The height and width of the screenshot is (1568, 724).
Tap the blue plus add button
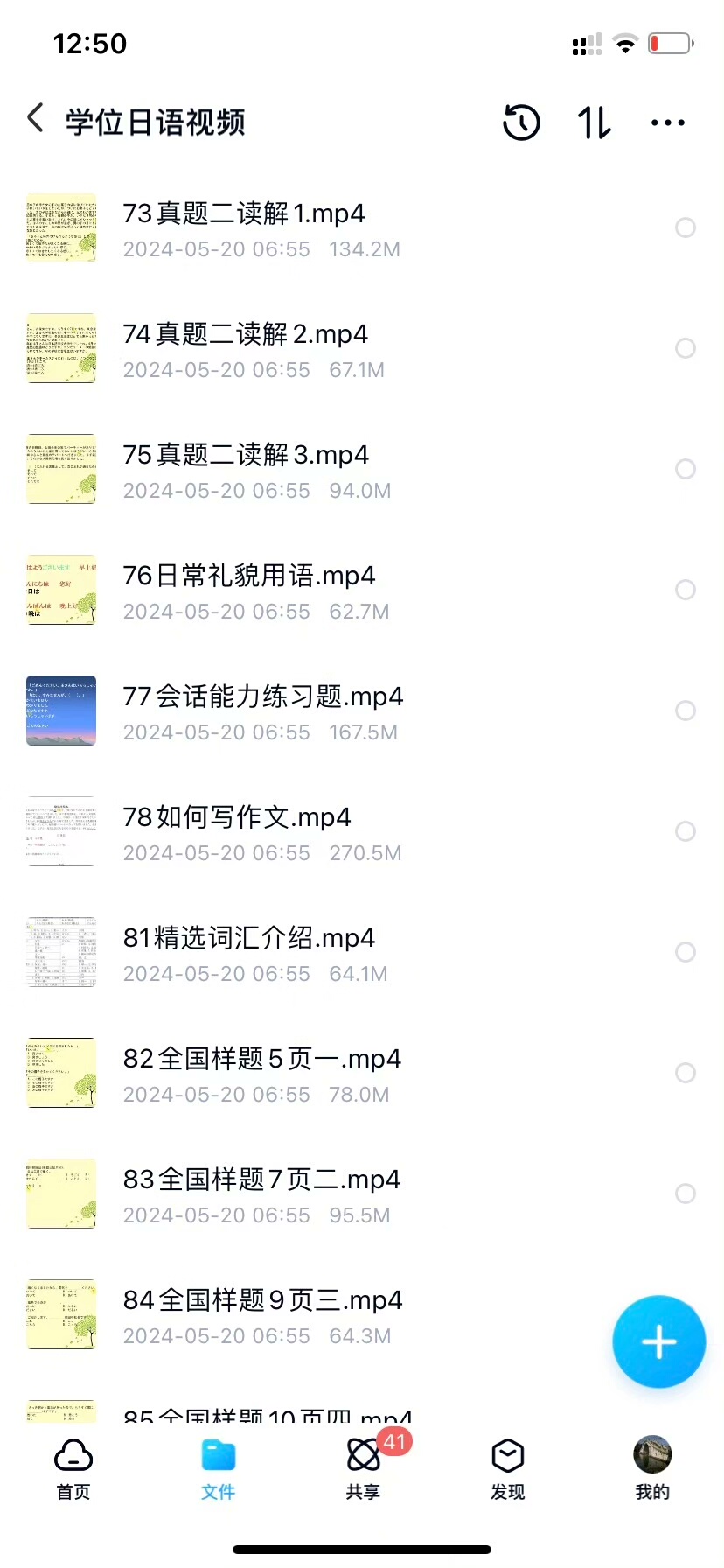[658, 1342]
